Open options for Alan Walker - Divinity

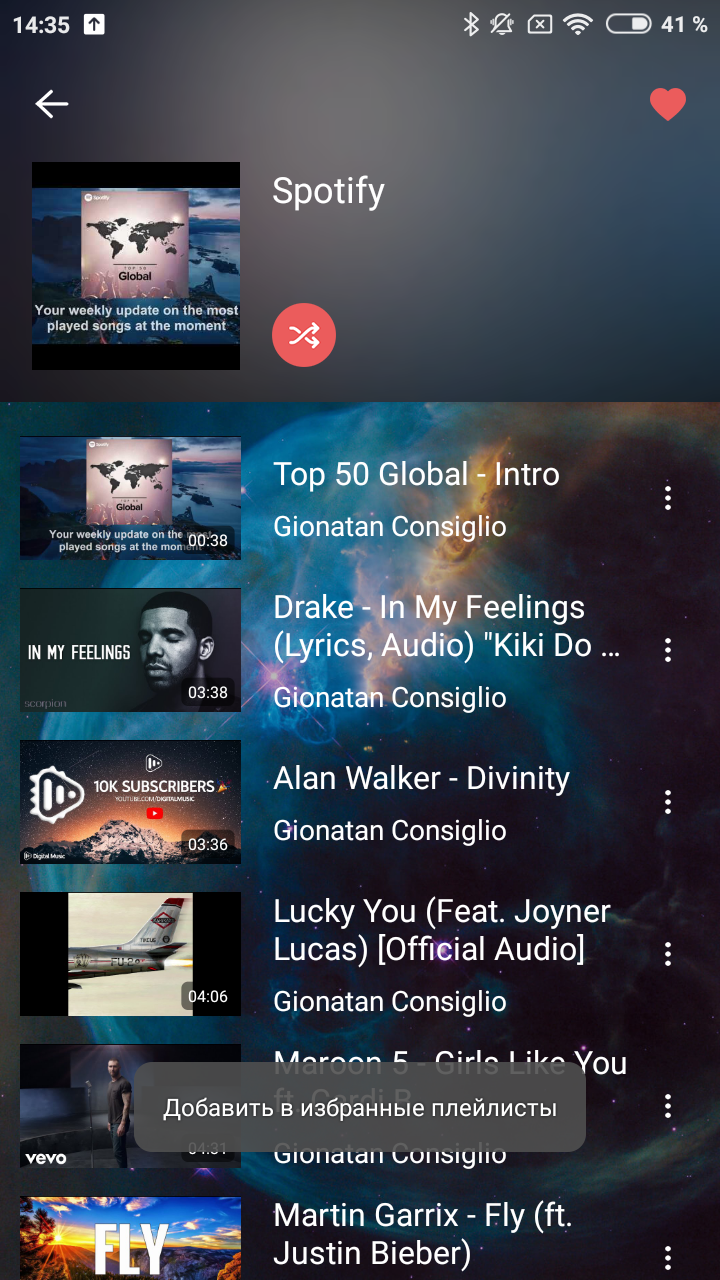pos(668,802)
